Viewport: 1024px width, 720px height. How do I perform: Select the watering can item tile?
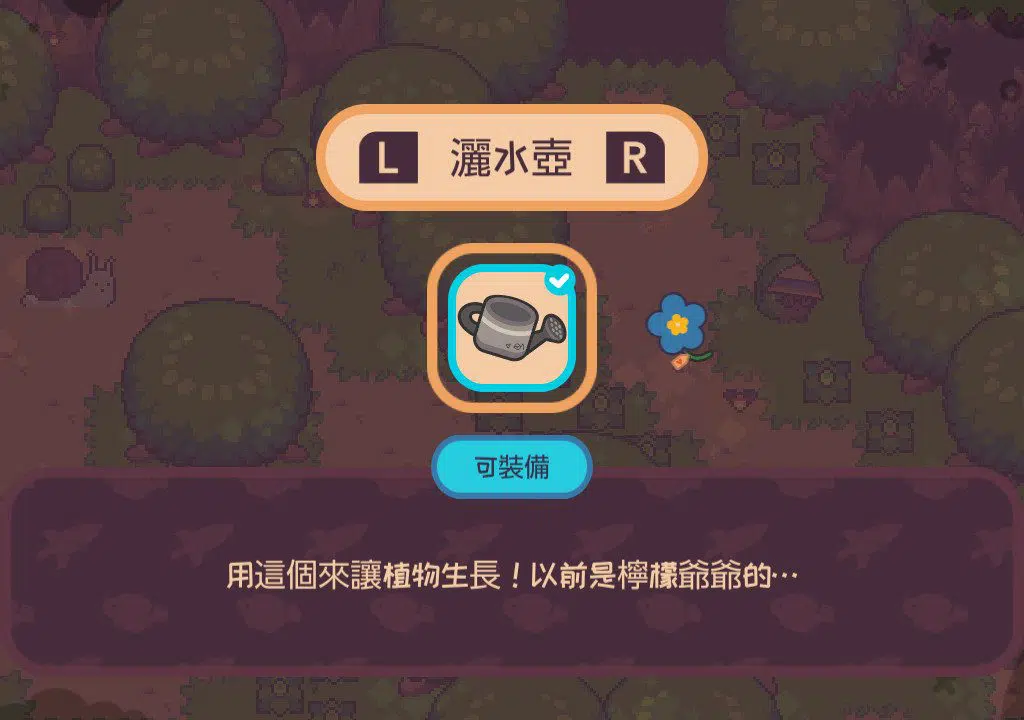click(x=513, y=328)
